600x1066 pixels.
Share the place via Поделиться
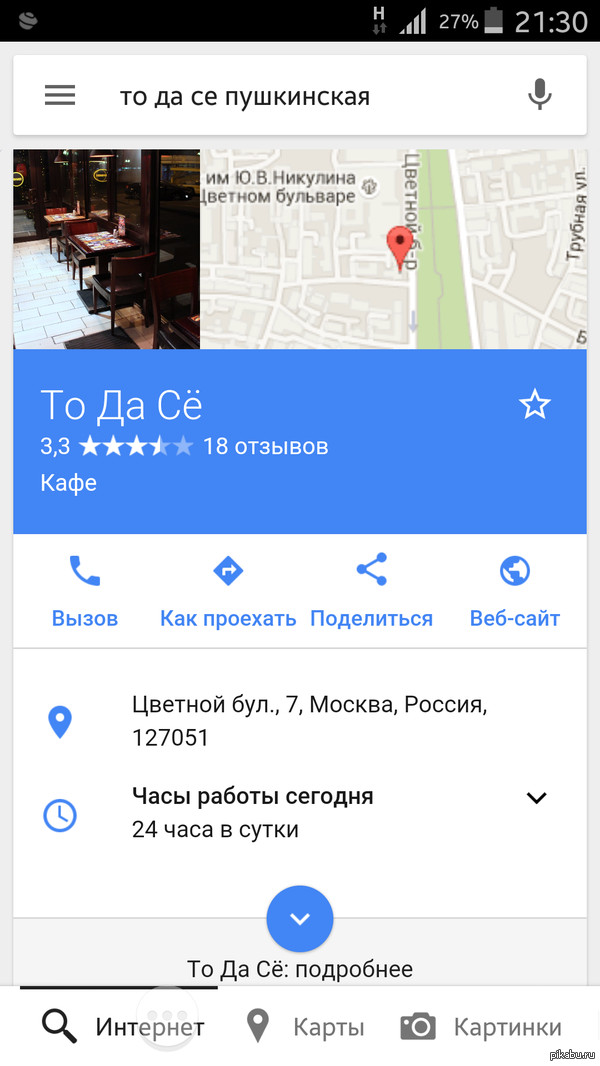pyautogui.click(x=371, y=591)
